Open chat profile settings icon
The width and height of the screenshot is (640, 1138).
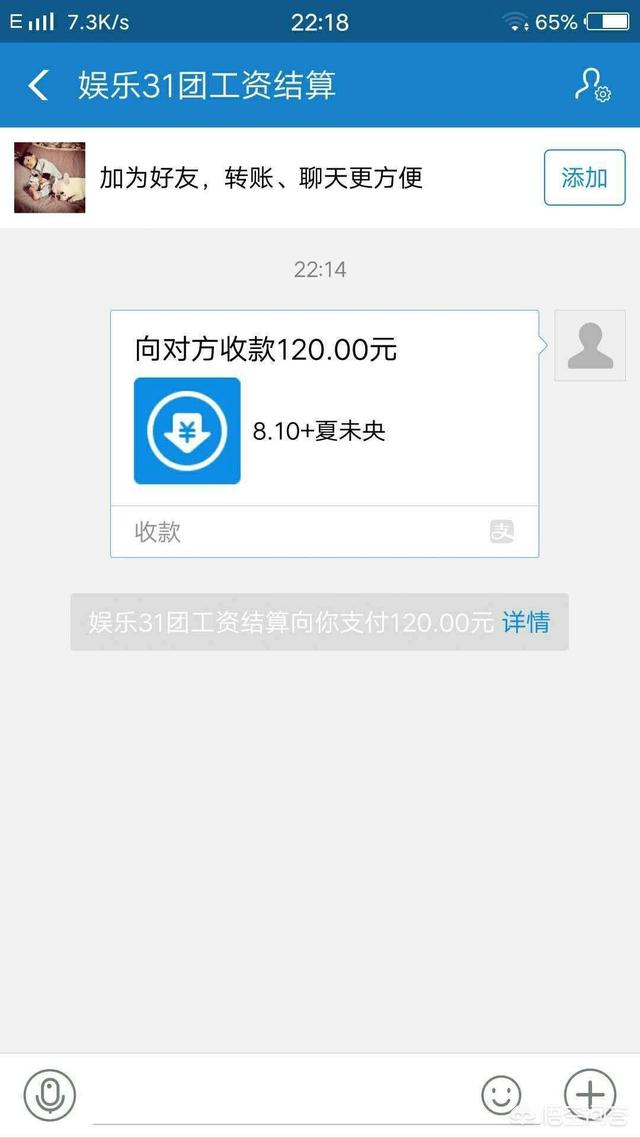(x=592, y=85)
